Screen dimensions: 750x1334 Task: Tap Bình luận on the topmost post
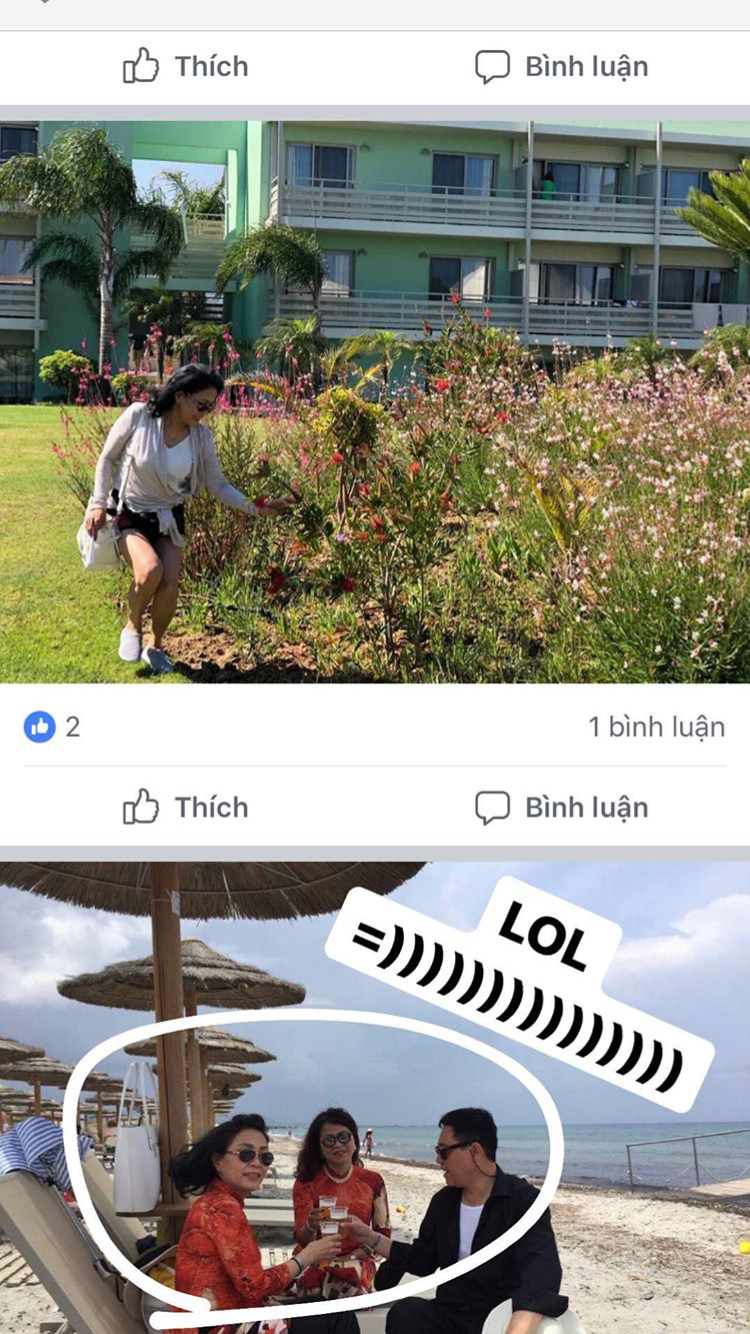(x=561, y=66)
